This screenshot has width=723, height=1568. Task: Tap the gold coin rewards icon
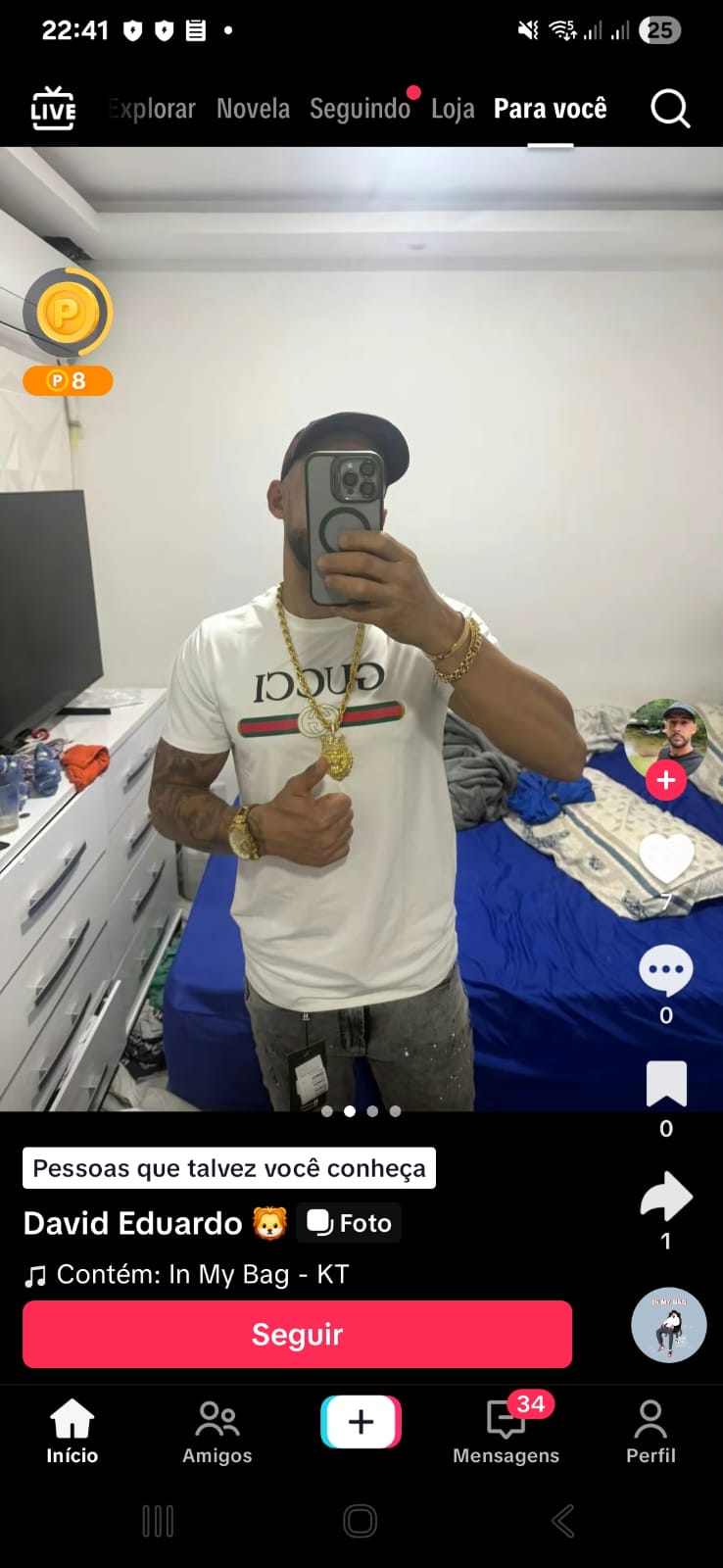[68, 314]
